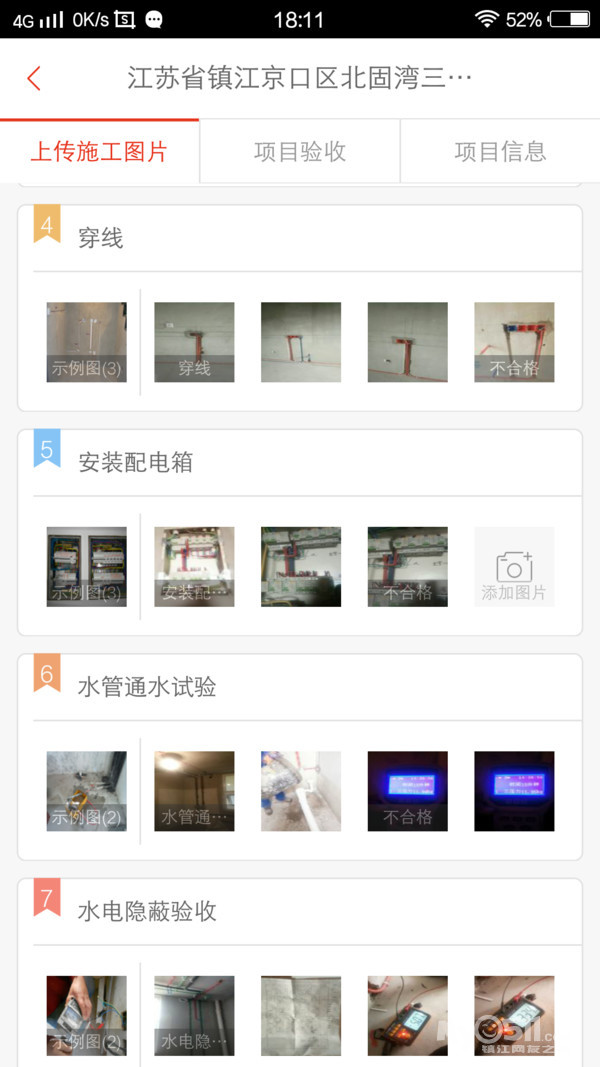Open the 示例图(3) sample under 穿线

87,342
